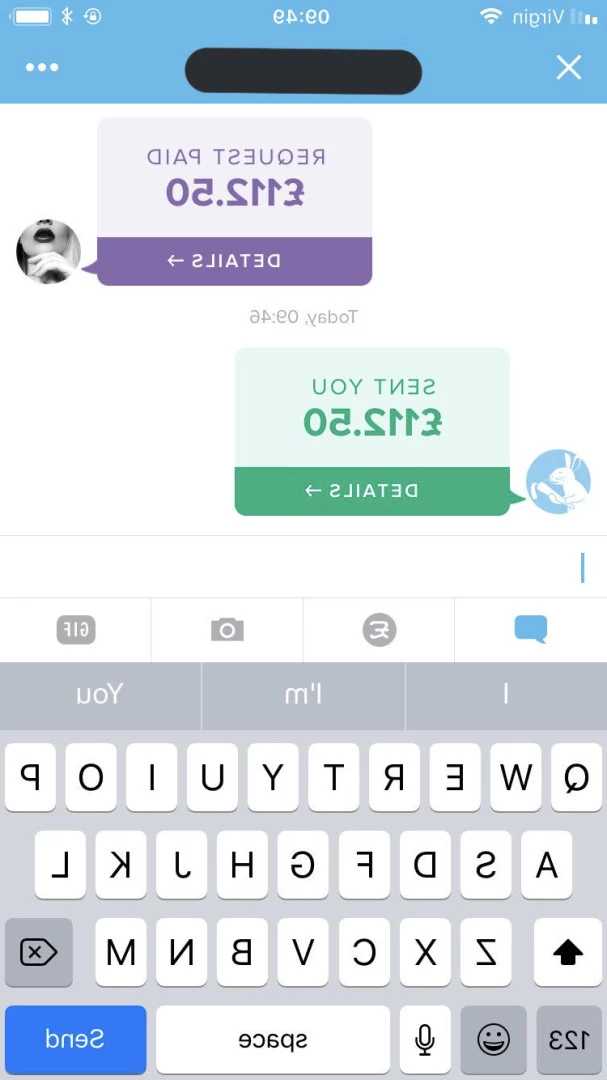Close the chat with the X icon

click(x=568, y=68)
